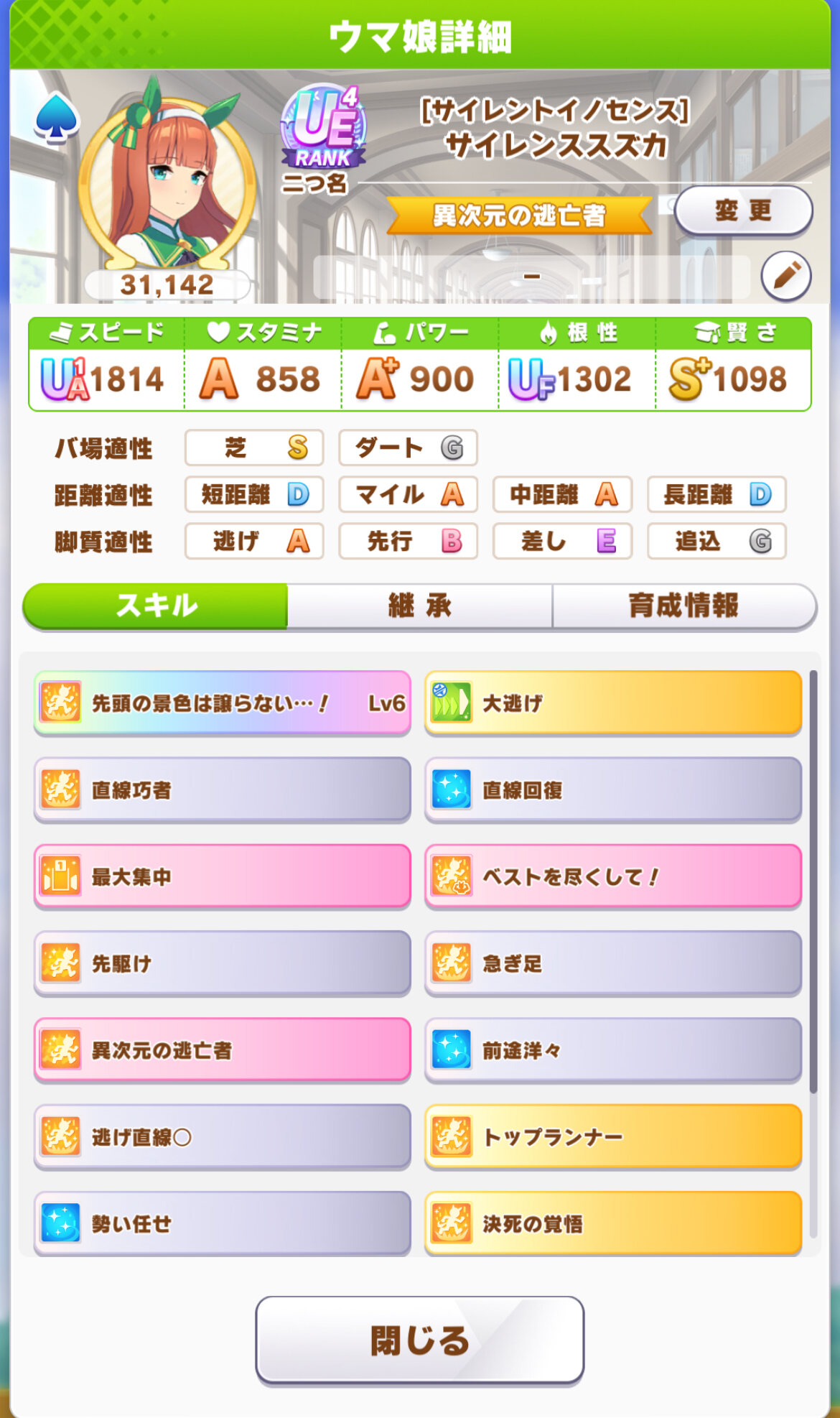The image size is (840, 1418).
Task: Switch to the 育成情報 tab
Action: click(x=683, y=606)
